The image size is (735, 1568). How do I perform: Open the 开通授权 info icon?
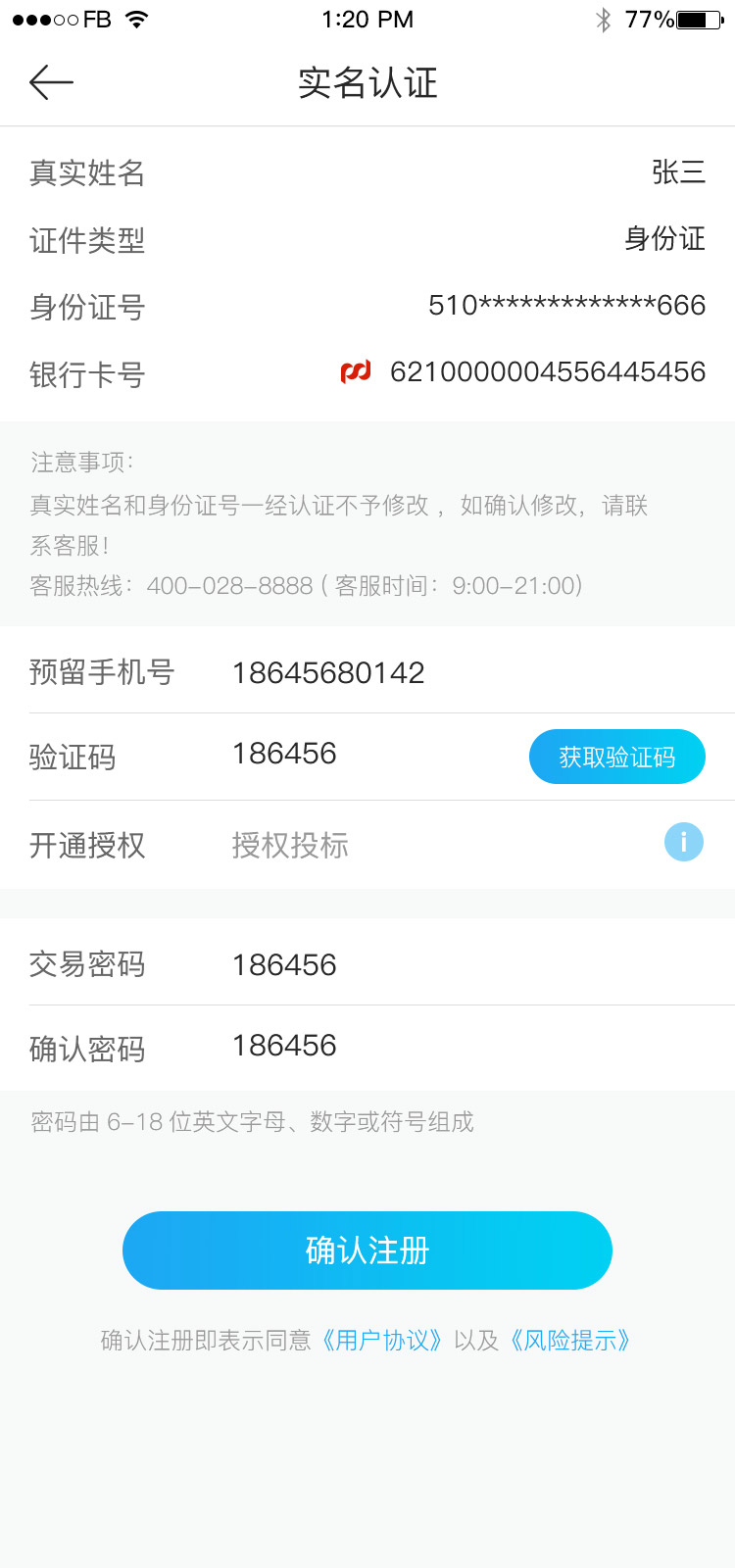tap(683, 842)
